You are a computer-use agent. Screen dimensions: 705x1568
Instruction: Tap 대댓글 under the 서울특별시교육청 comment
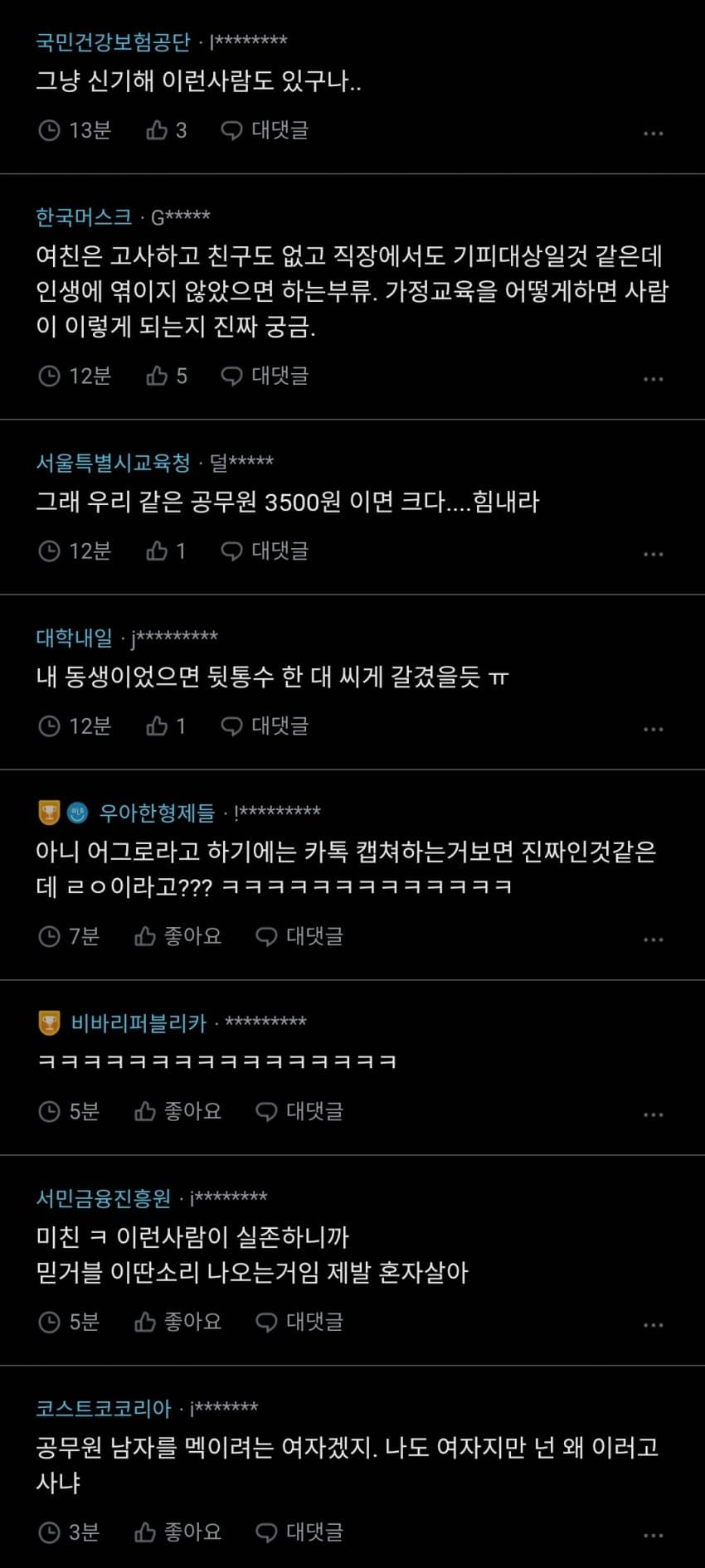point(265,551)
